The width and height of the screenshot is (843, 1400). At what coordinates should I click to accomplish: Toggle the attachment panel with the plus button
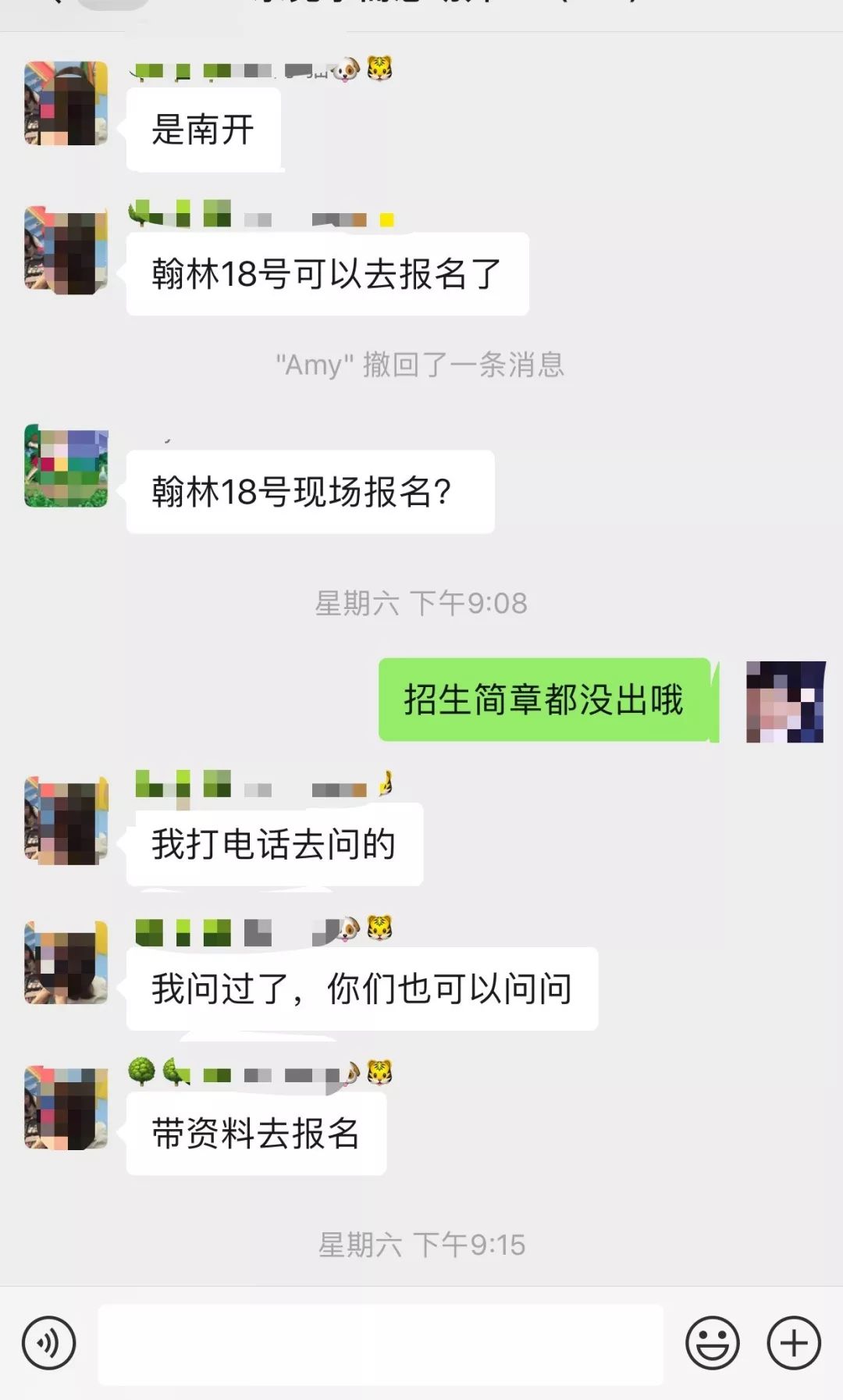pyautogui.click(x=794, y=1341)
